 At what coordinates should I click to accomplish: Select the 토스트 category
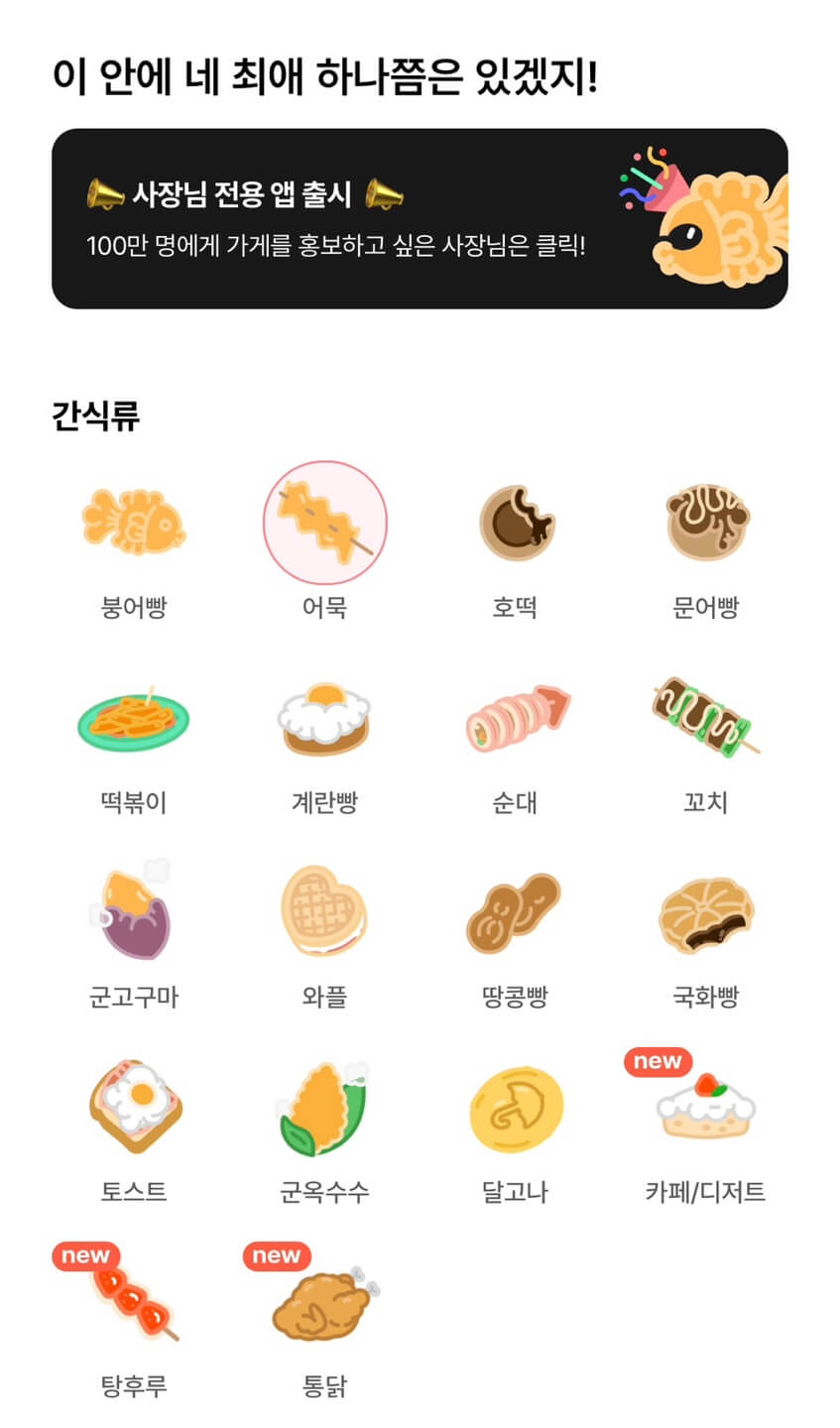coord(134,1128)
